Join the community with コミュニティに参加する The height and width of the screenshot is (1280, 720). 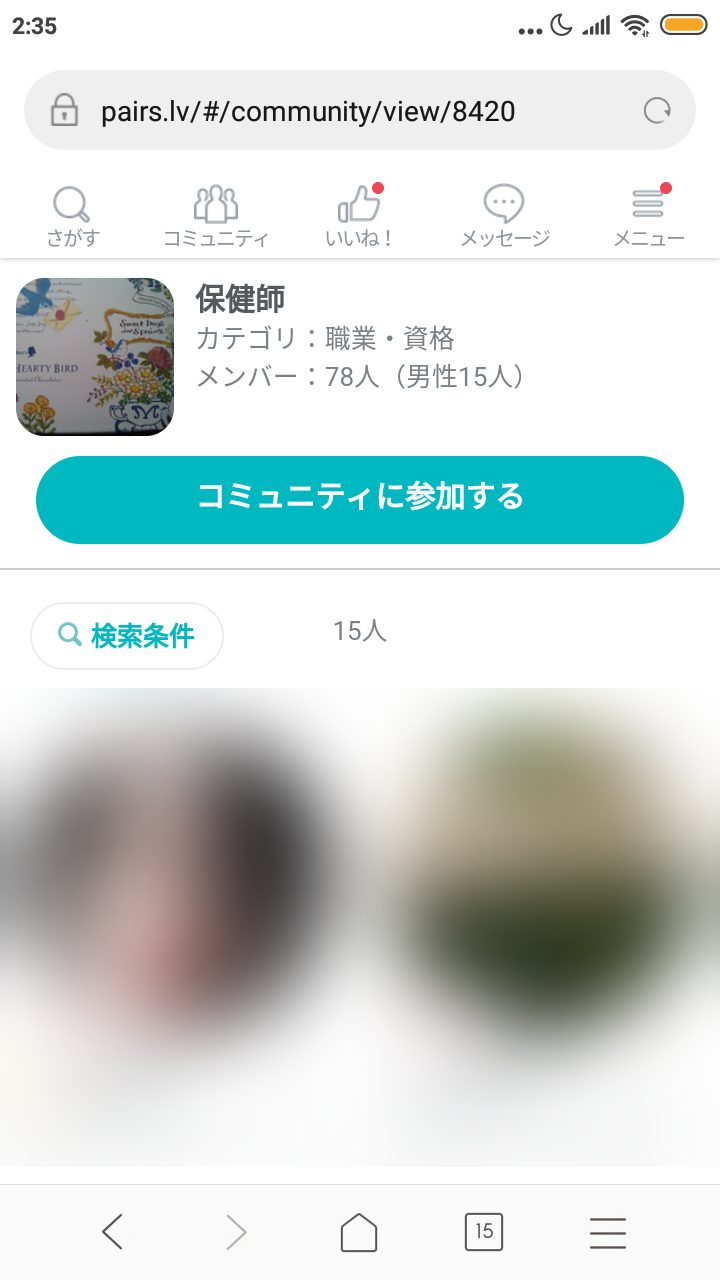pyautogui.click(x=360, y=499)
